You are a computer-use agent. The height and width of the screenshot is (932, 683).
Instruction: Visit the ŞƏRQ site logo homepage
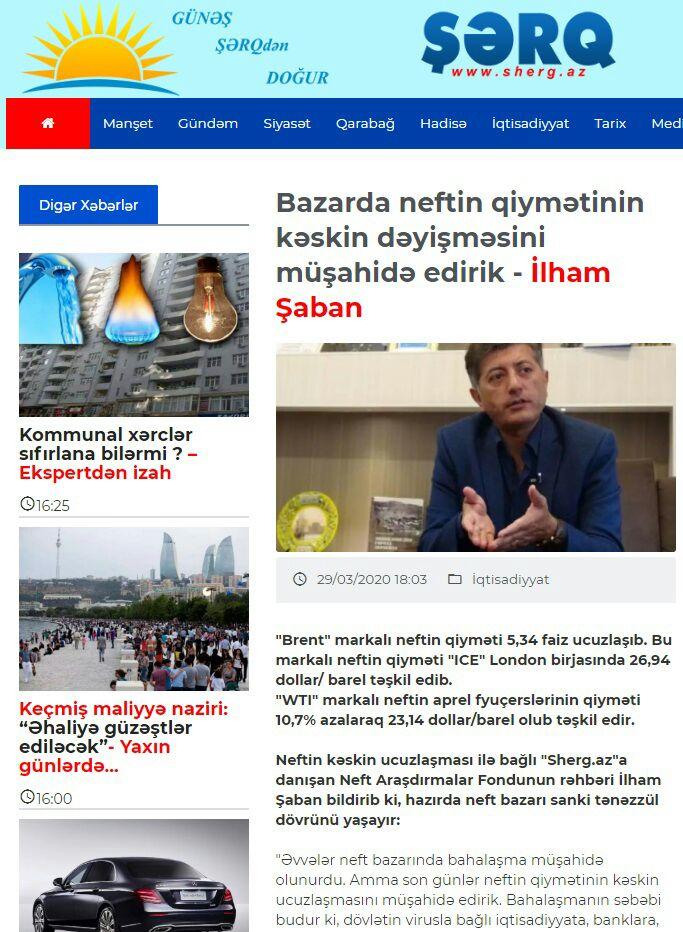click(x=517, y=45)
